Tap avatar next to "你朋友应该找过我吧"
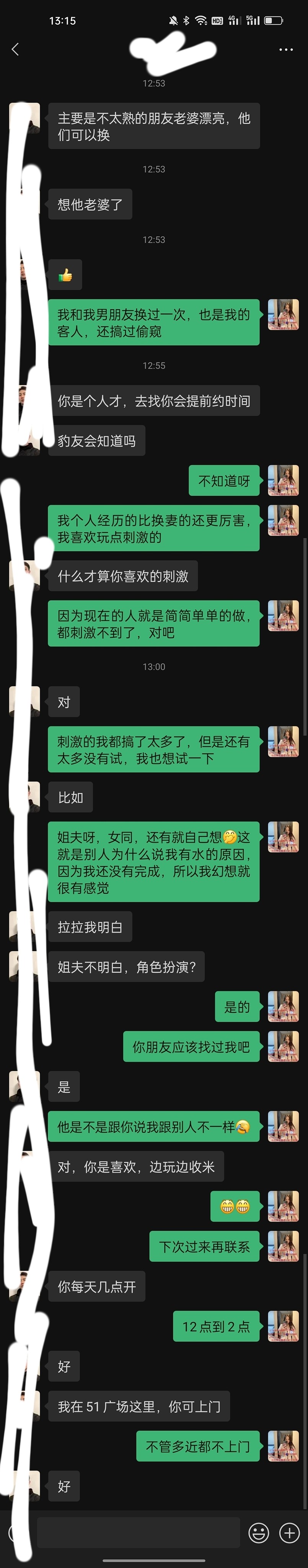Viewport: 308px width, 1568px height. [283, 1047]
